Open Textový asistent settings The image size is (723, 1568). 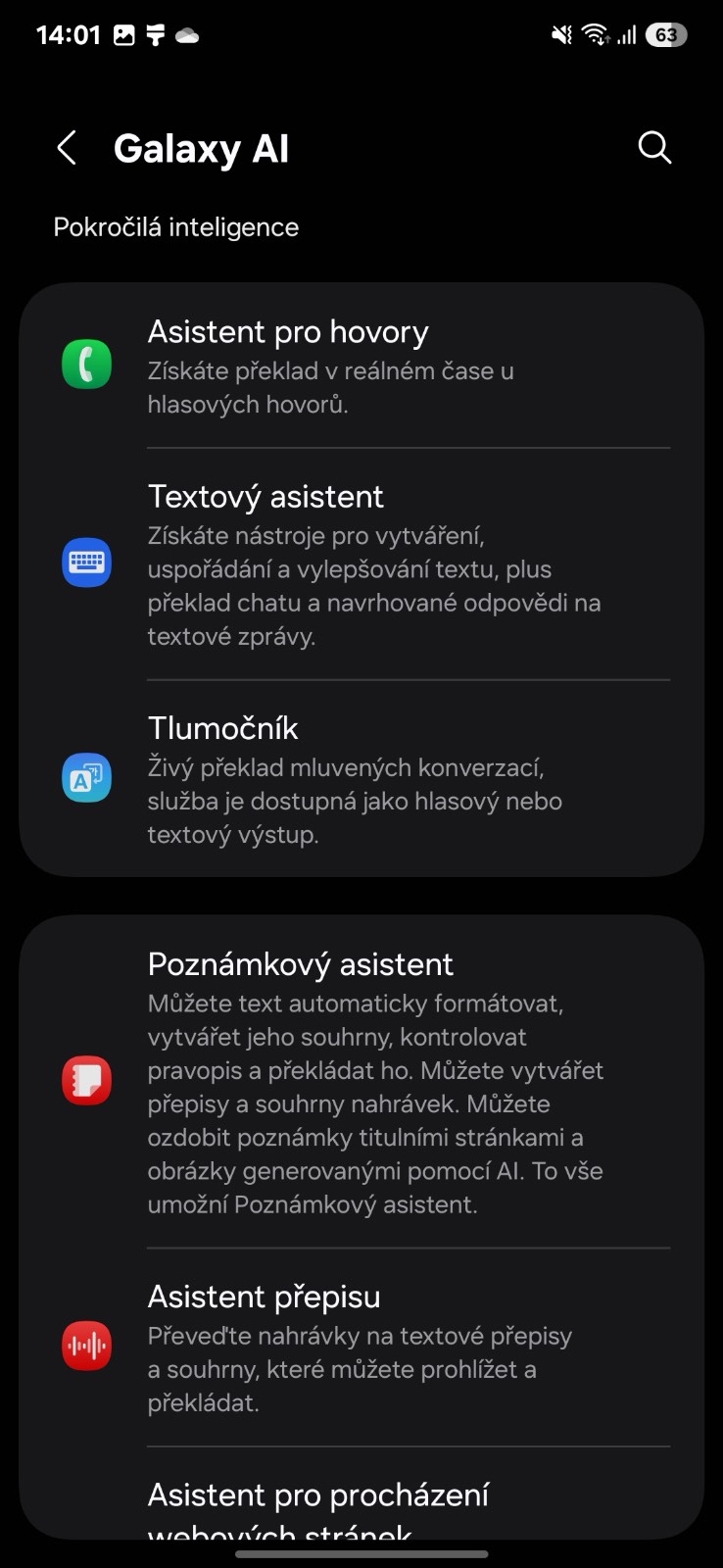coord(361,563)
